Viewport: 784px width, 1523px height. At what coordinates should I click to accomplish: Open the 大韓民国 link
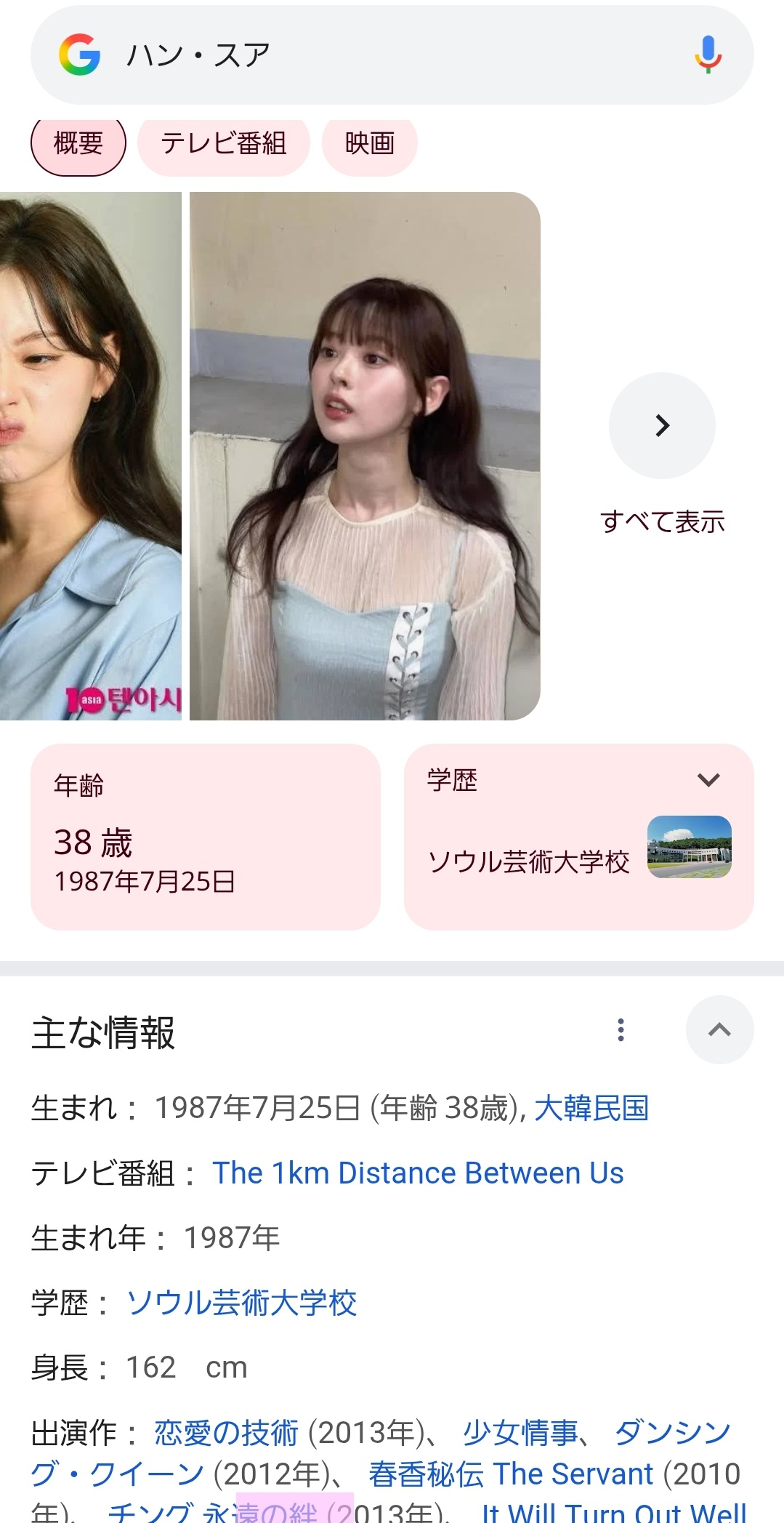point(591,1109)
